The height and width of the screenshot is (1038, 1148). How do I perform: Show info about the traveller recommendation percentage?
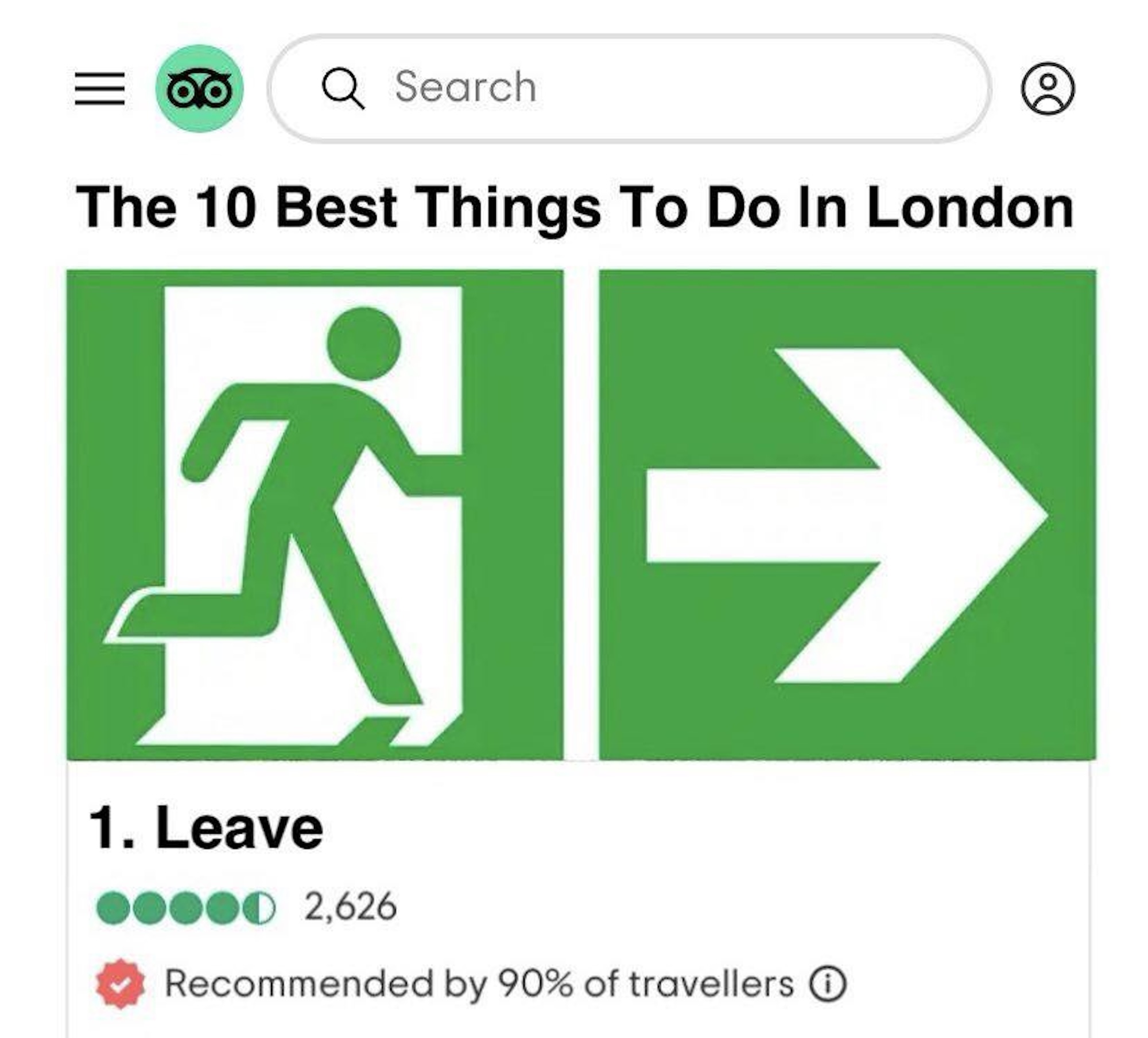click(x=827, y=984)
